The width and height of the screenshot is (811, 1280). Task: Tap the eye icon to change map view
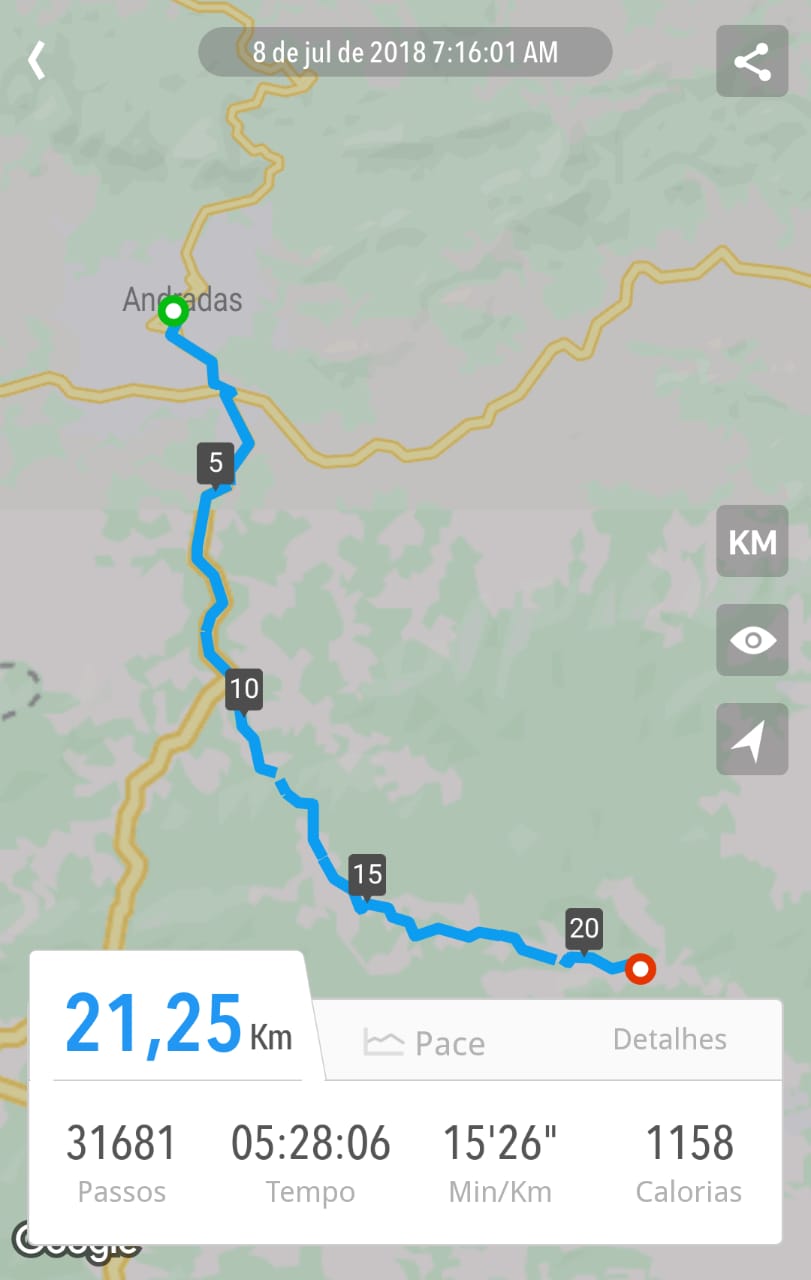(x=752, y=640)
